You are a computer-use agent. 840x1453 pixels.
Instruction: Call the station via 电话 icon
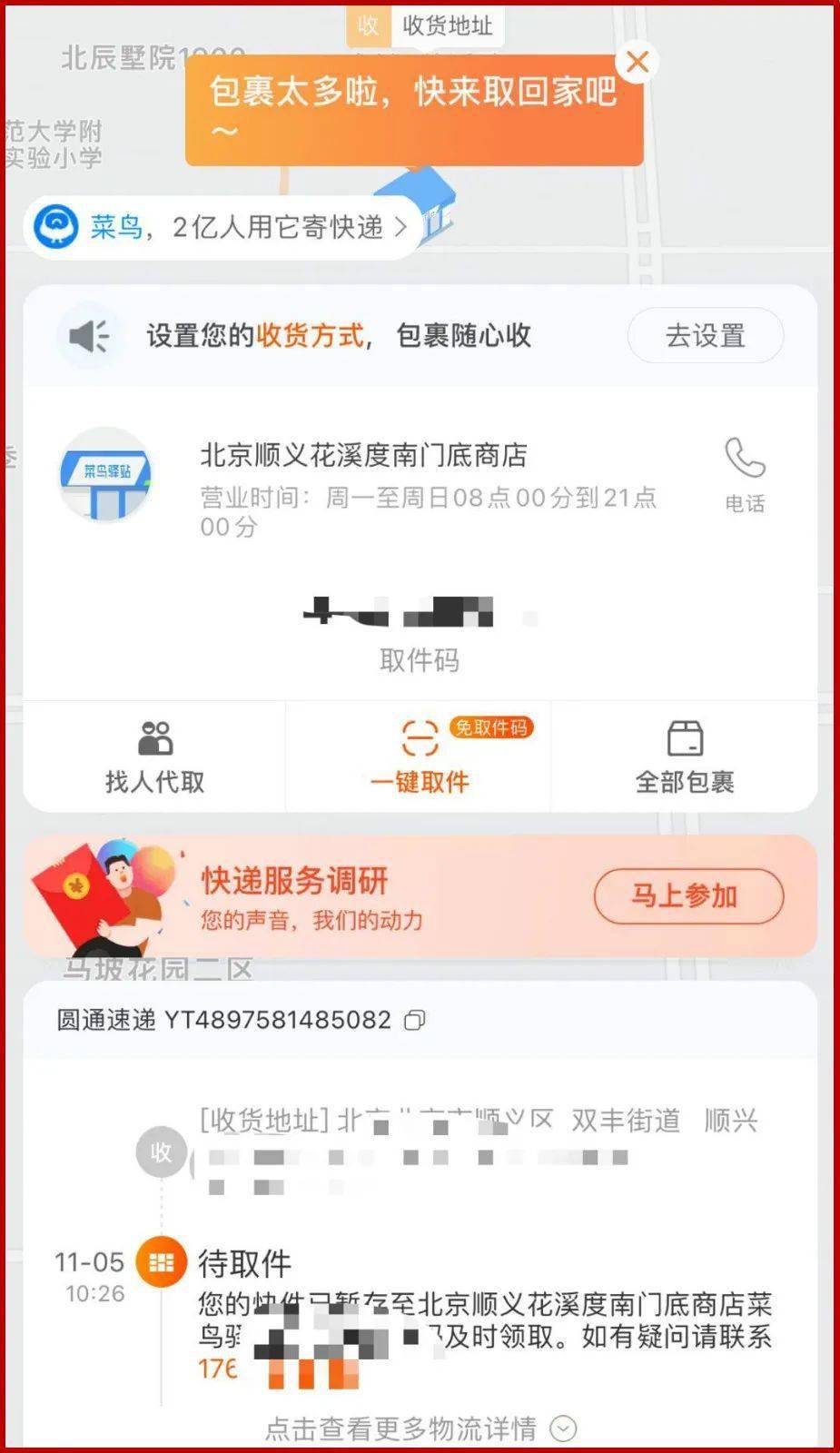pos(745,472)
